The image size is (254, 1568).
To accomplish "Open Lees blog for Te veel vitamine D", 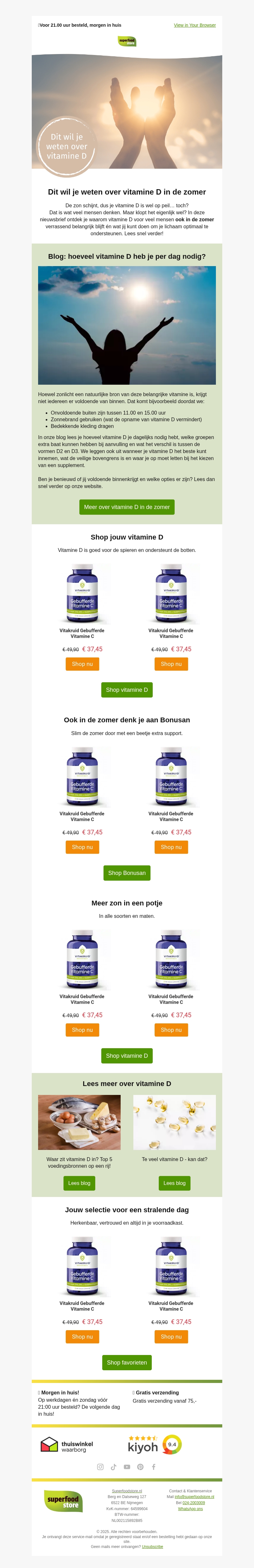I will [174, 1183].
